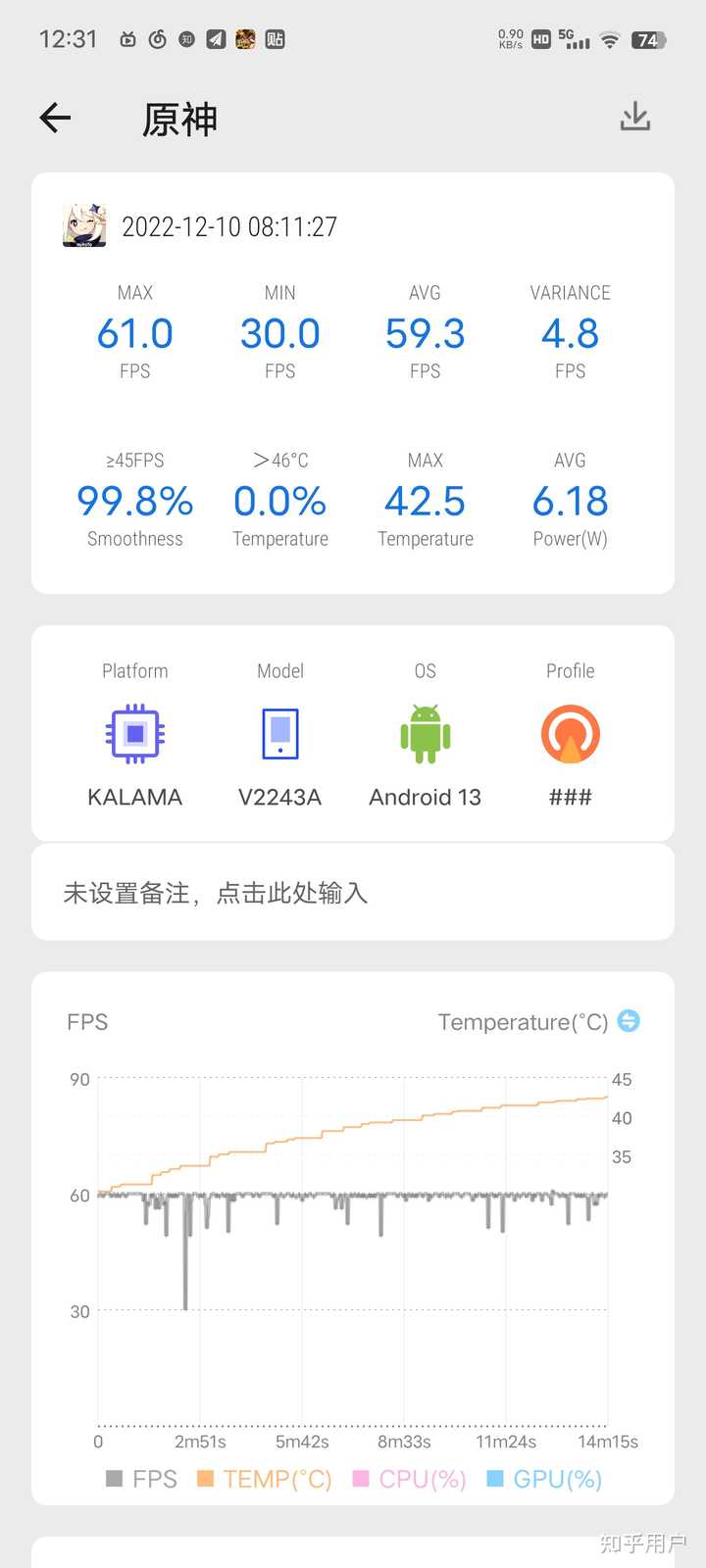Tap the Android 13 robot icon

(x=425, y=733)
